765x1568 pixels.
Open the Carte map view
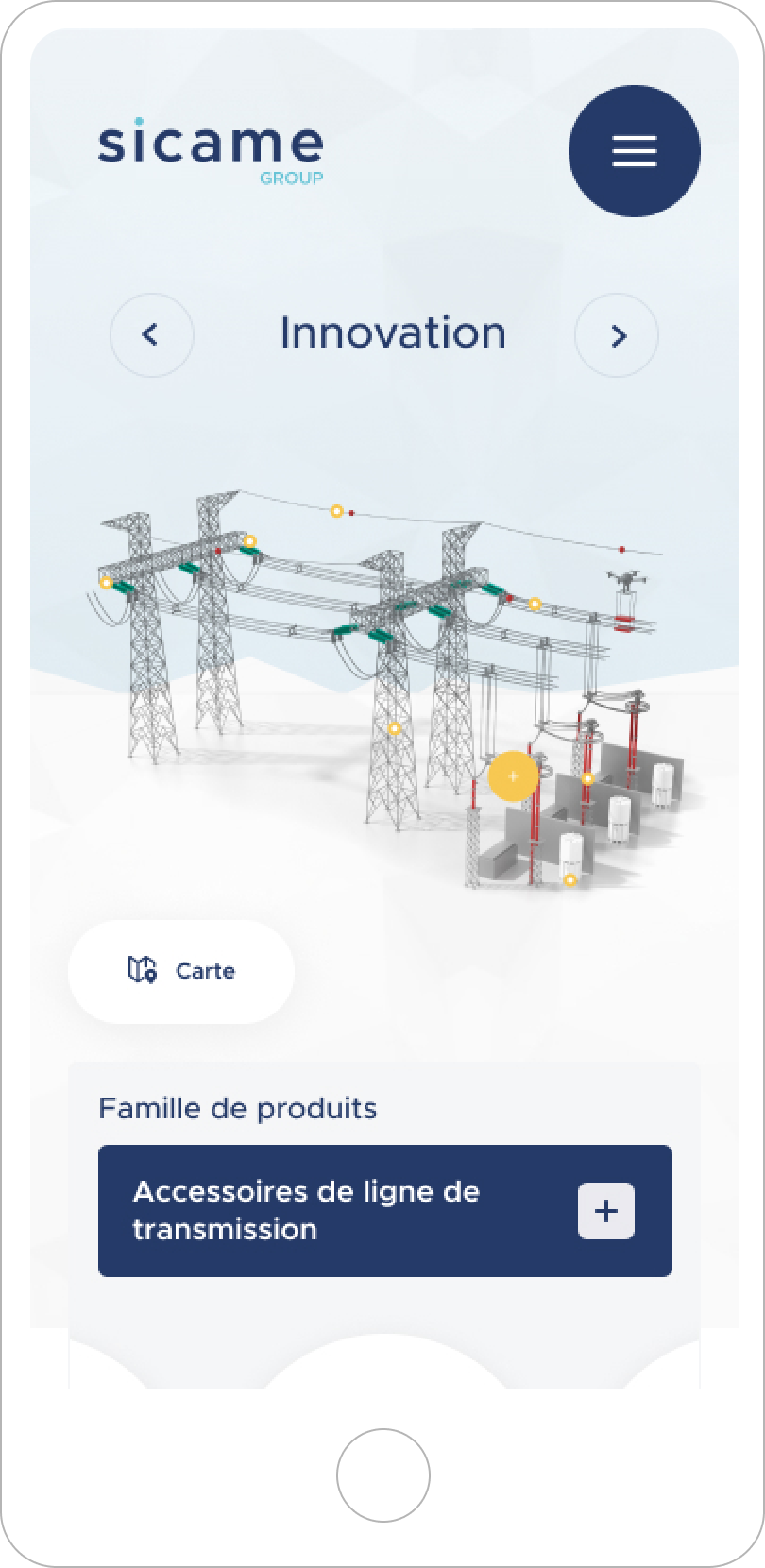(181, 971)
